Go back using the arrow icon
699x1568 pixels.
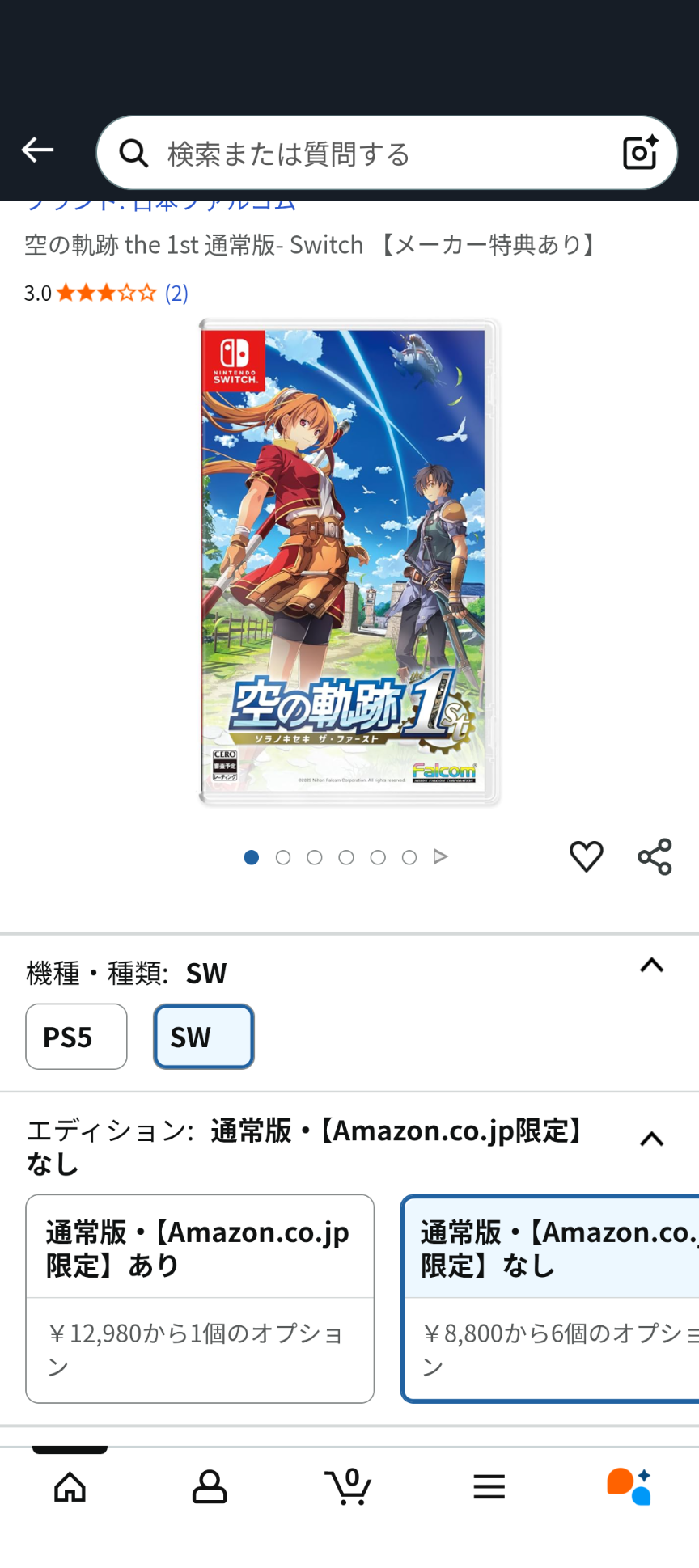[37, 150]
